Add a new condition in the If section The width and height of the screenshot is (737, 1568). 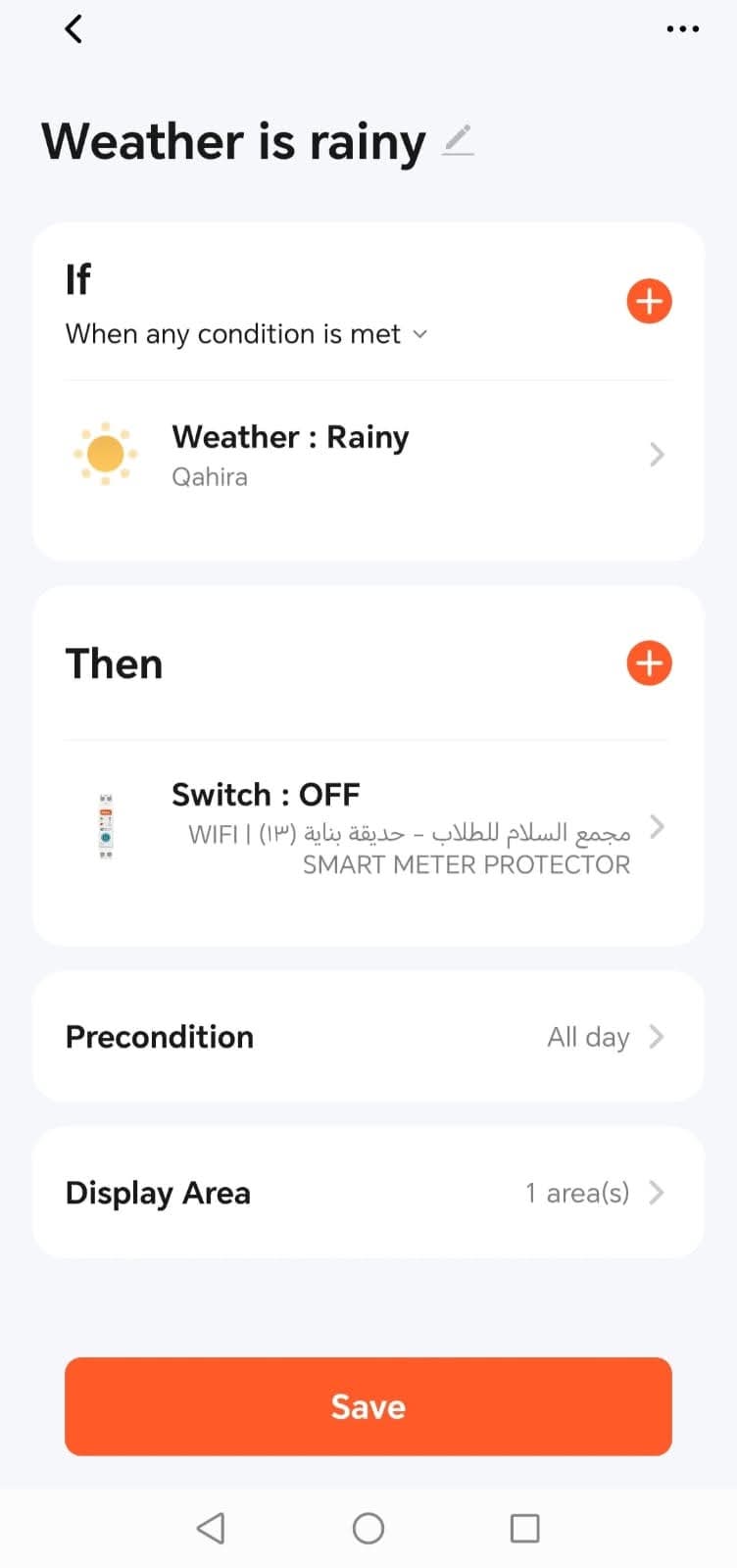coord(649,301)
